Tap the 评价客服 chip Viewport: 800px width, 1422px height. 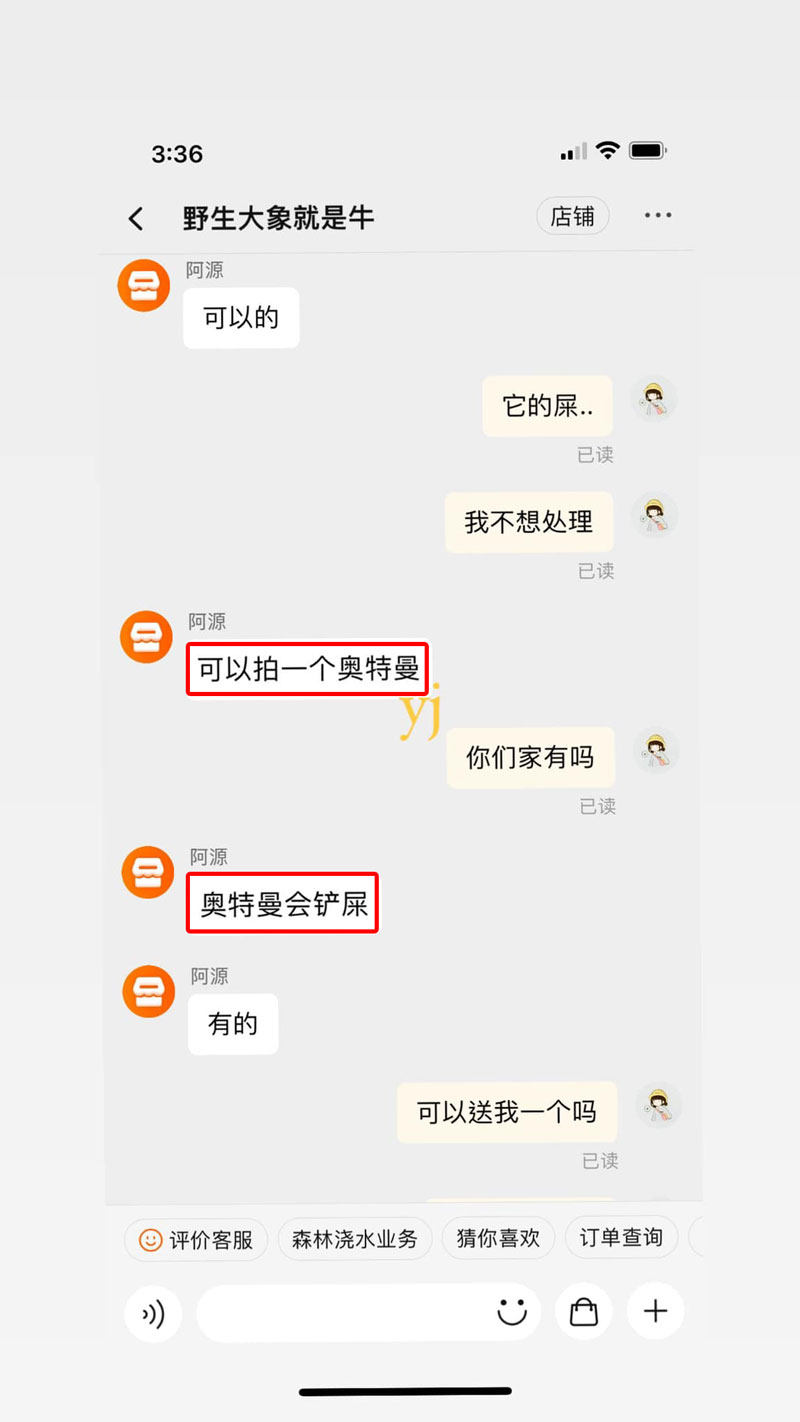coord(196,1240)
